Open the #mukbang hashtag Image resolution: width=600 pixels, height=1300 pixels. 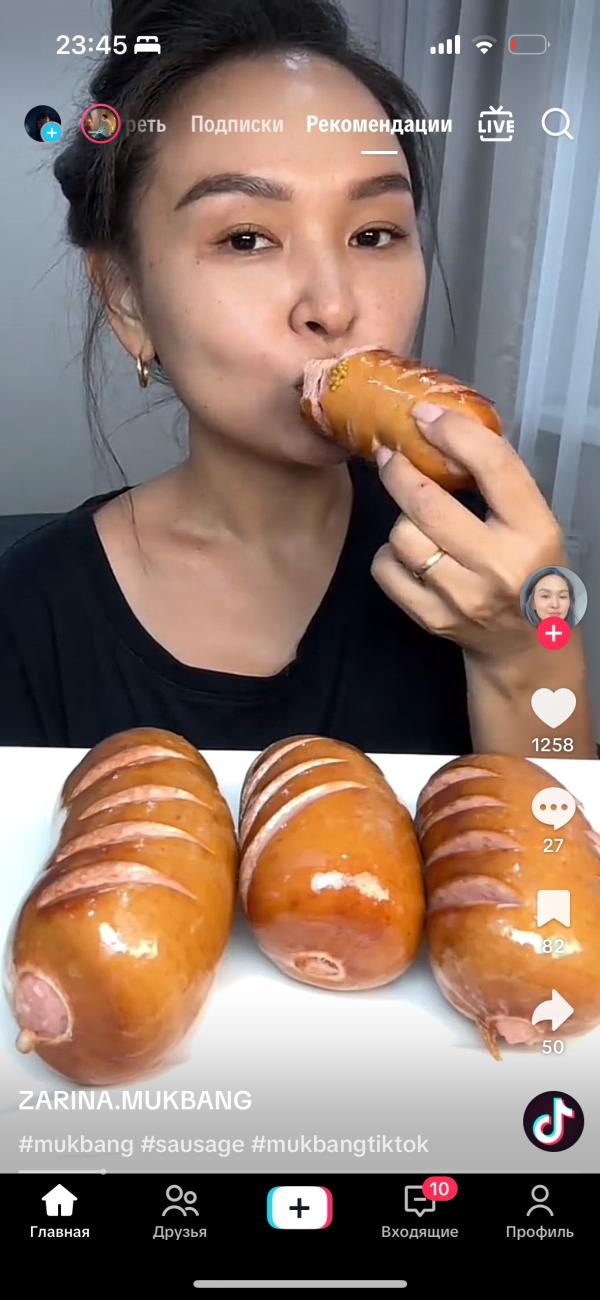click(x=75, y=1144)
